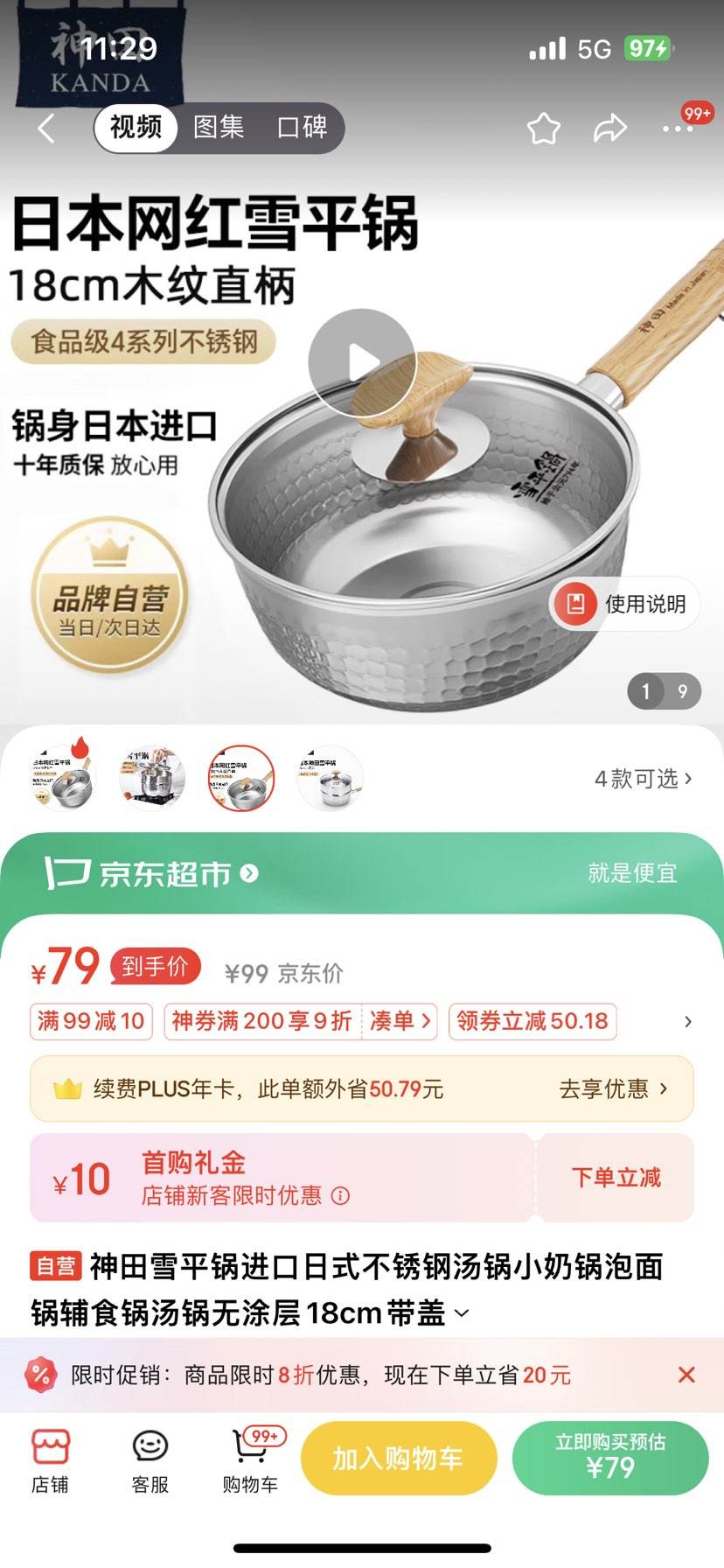
Task: Share this product via the share icon
Action: pos(609,128)
